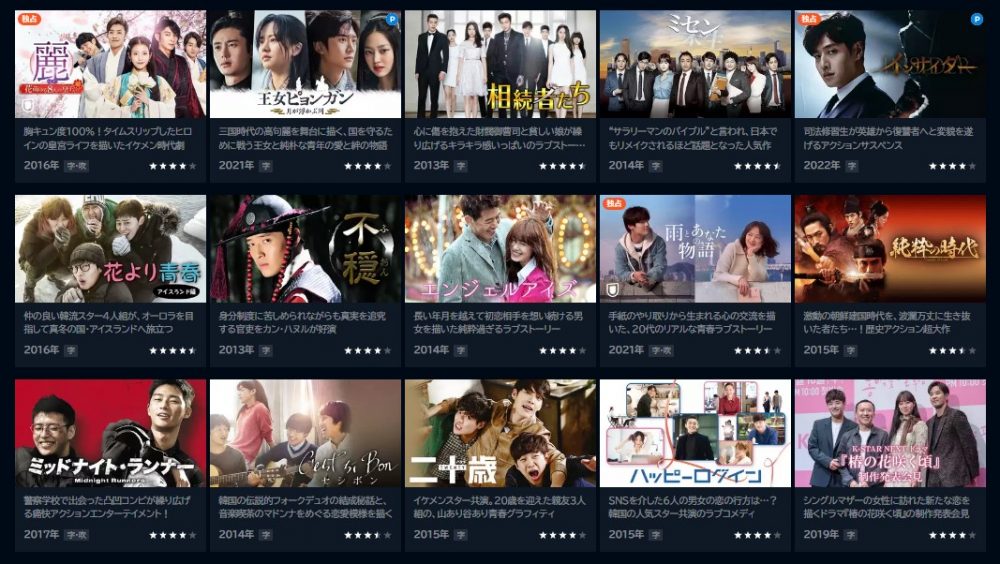The height and width of the screenshot is (564, 1000).
Task: Open the エンジェルアイズ love story tile
Action: [x=500, y=249]
